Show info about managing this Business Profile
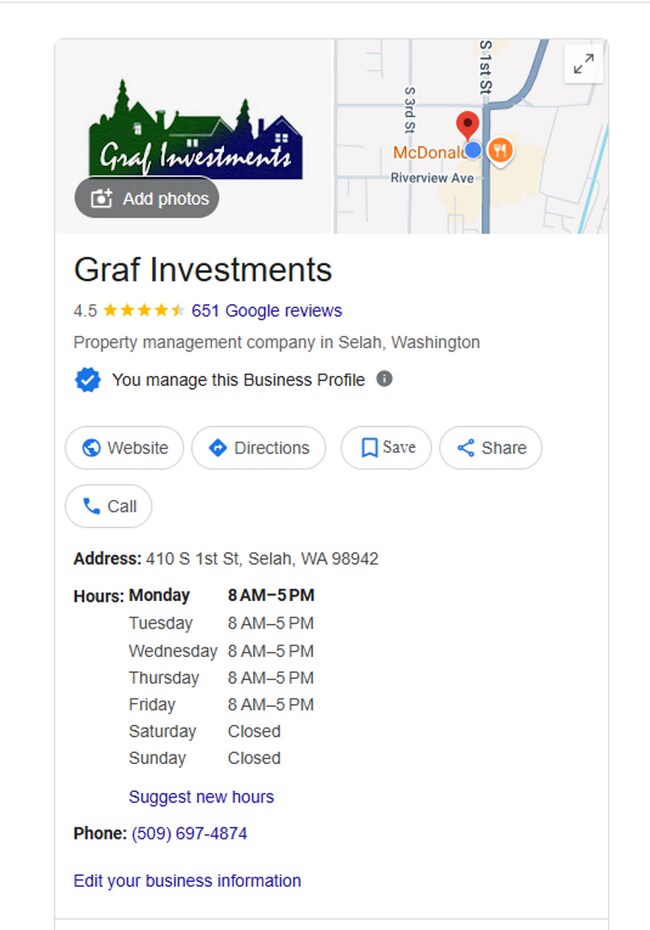The image size is (650, 930). (385, 379)
